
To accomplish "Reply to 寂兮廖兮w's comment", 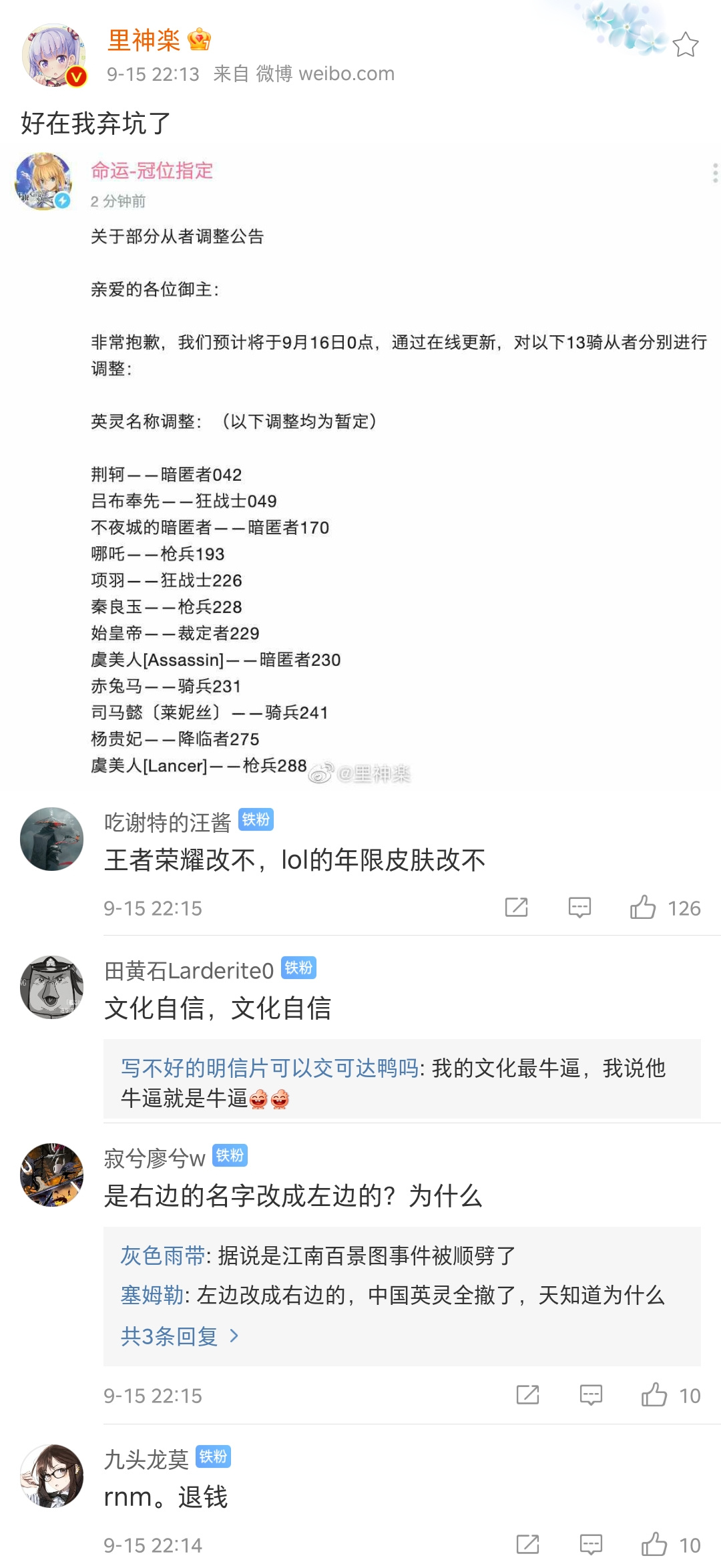I will pyautogui.click(x=591, y=1395).
